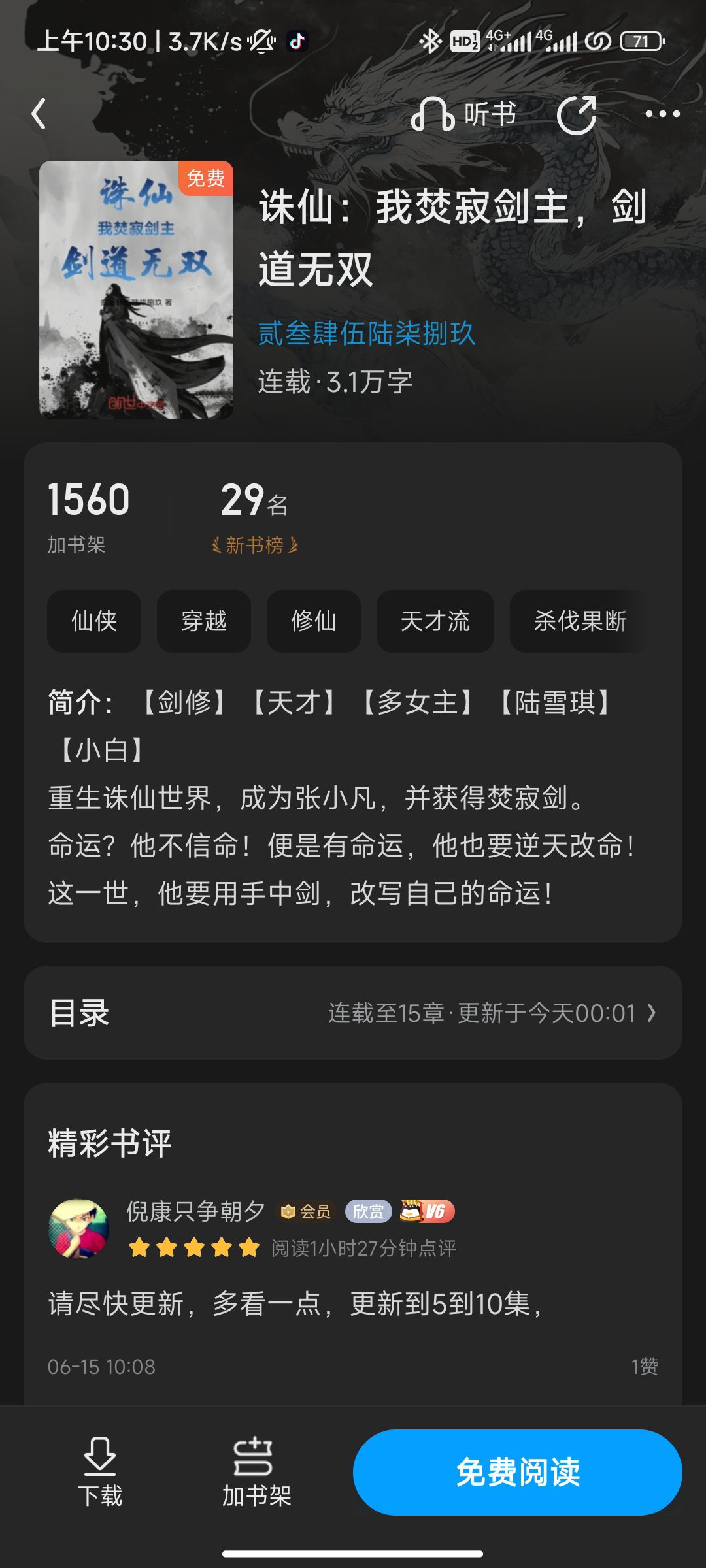Start audiobook with 听书 button

[x=463, y=114]
